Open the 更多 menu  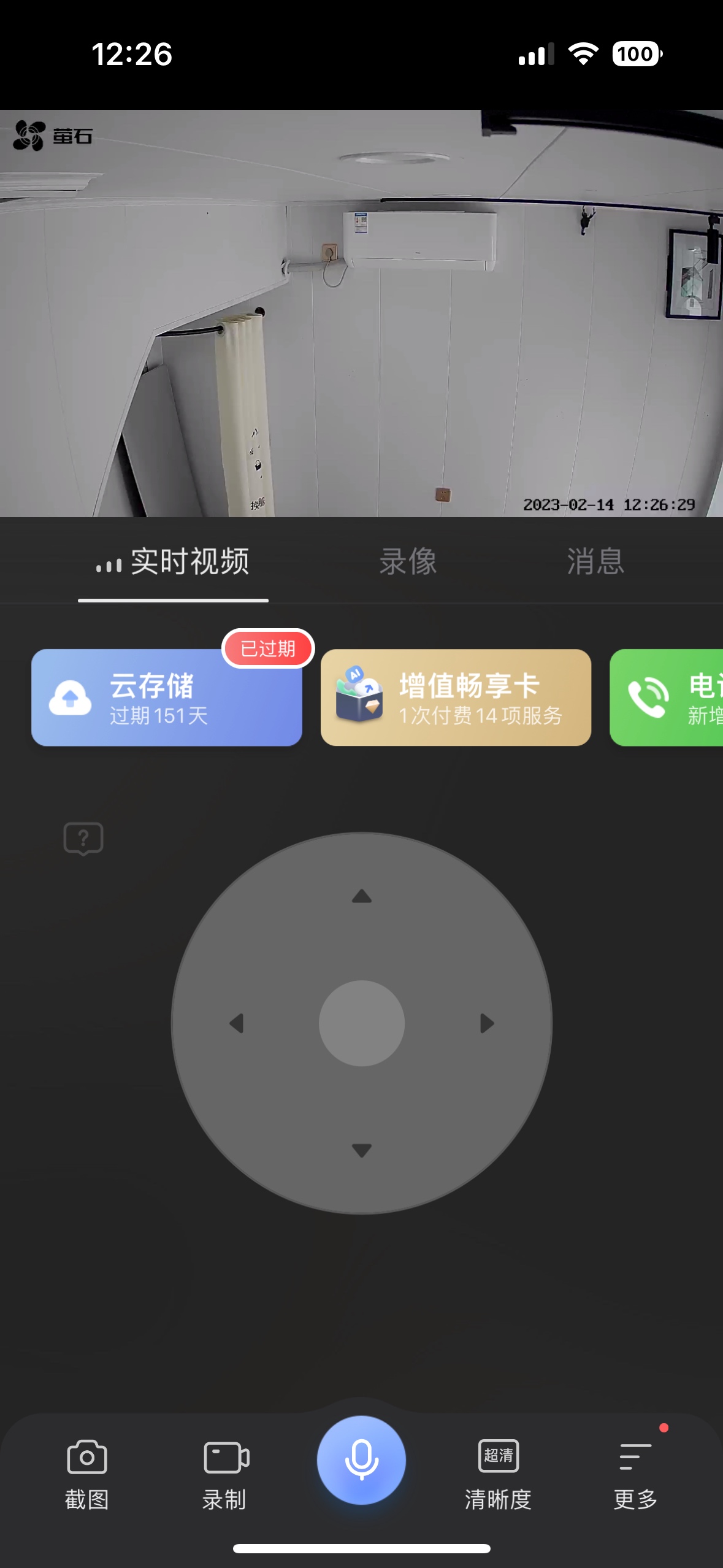[635, 1474]
